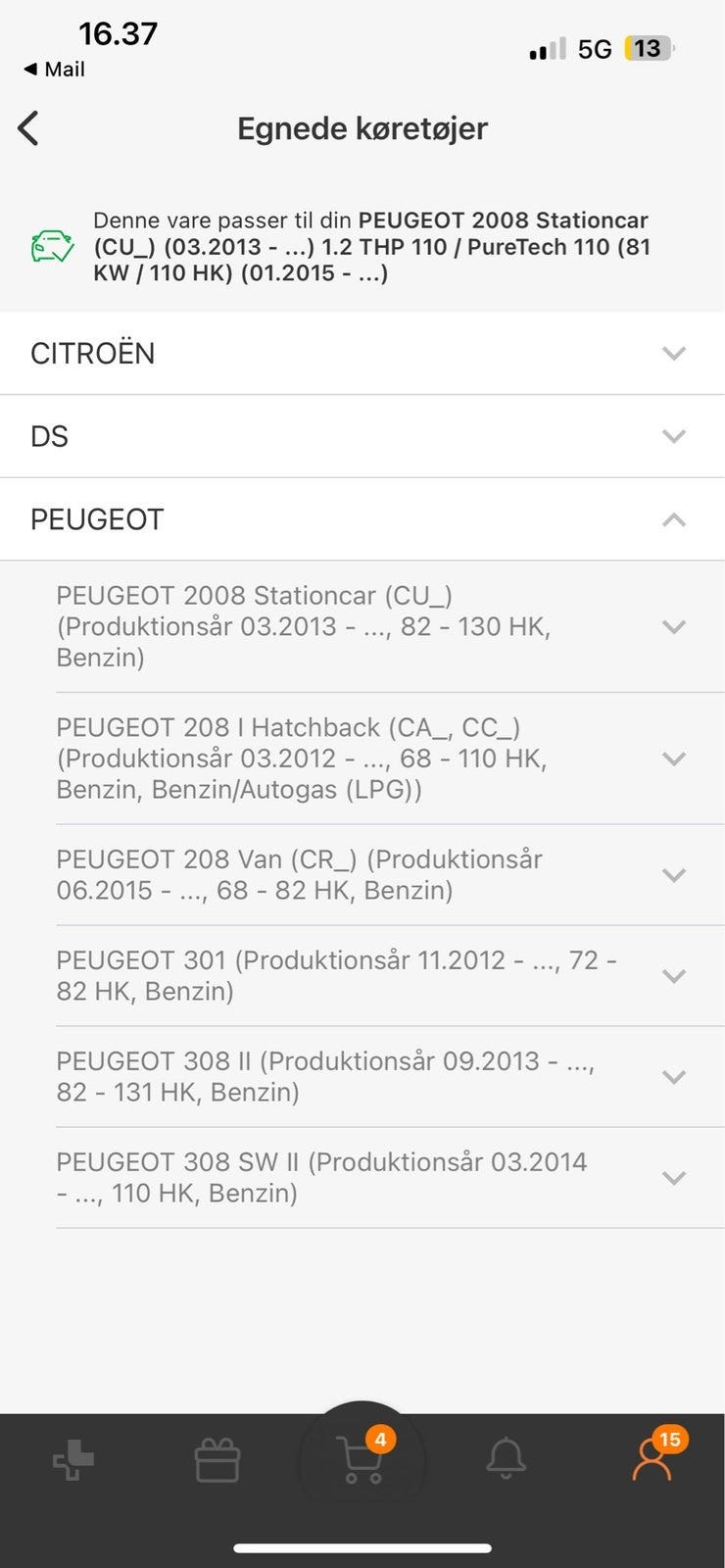
Task: Open the home tab in bottom bar
Action: [x=73, y=1462]
